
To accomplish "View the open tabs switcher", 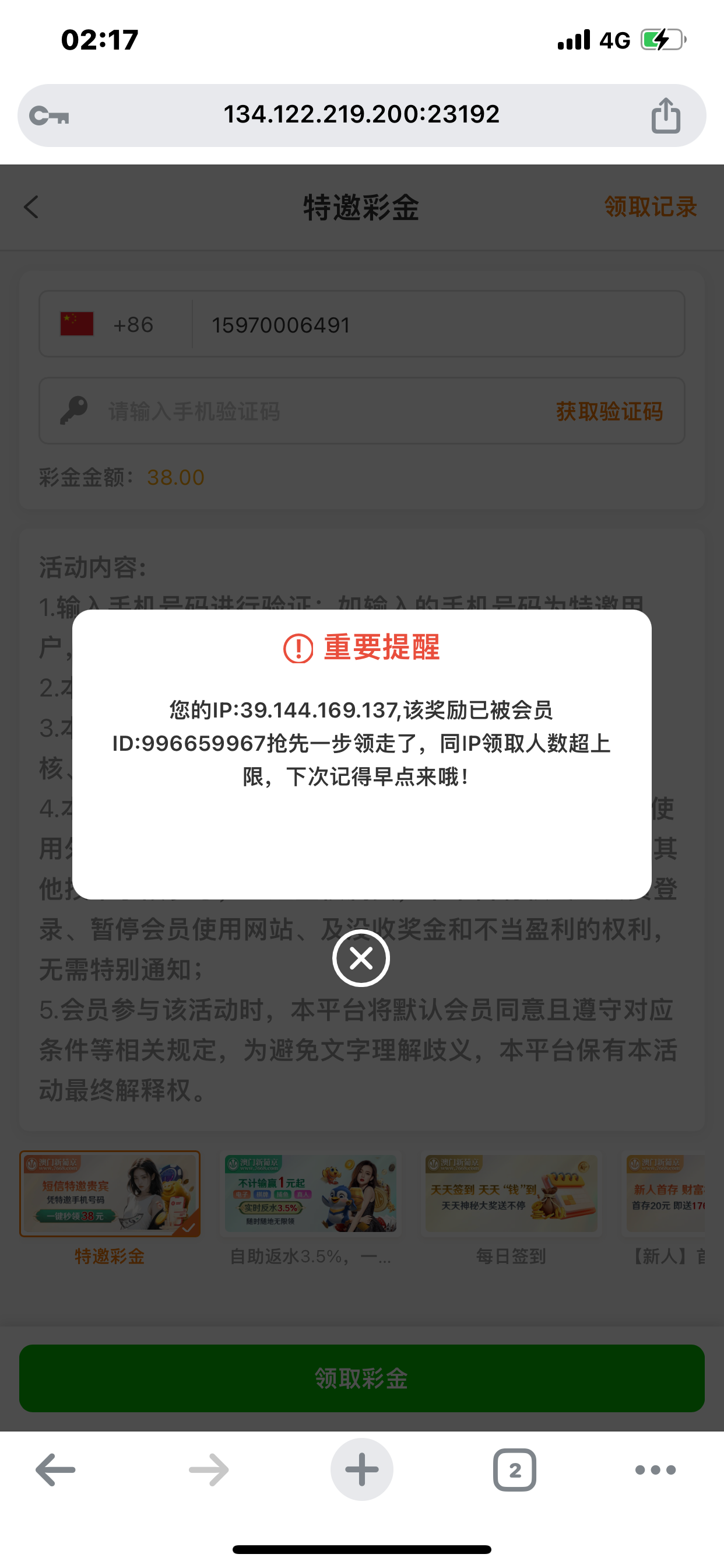I will [515, 1470].
